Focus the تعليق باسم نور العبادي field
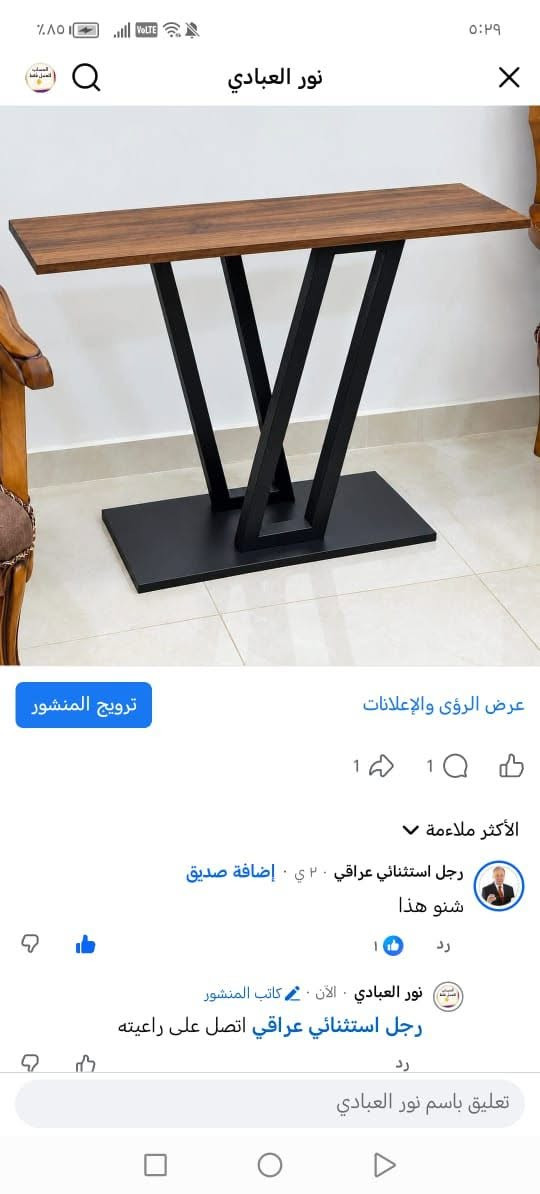The height and width of the screenshot is (1194, 540). [270, 1103]
